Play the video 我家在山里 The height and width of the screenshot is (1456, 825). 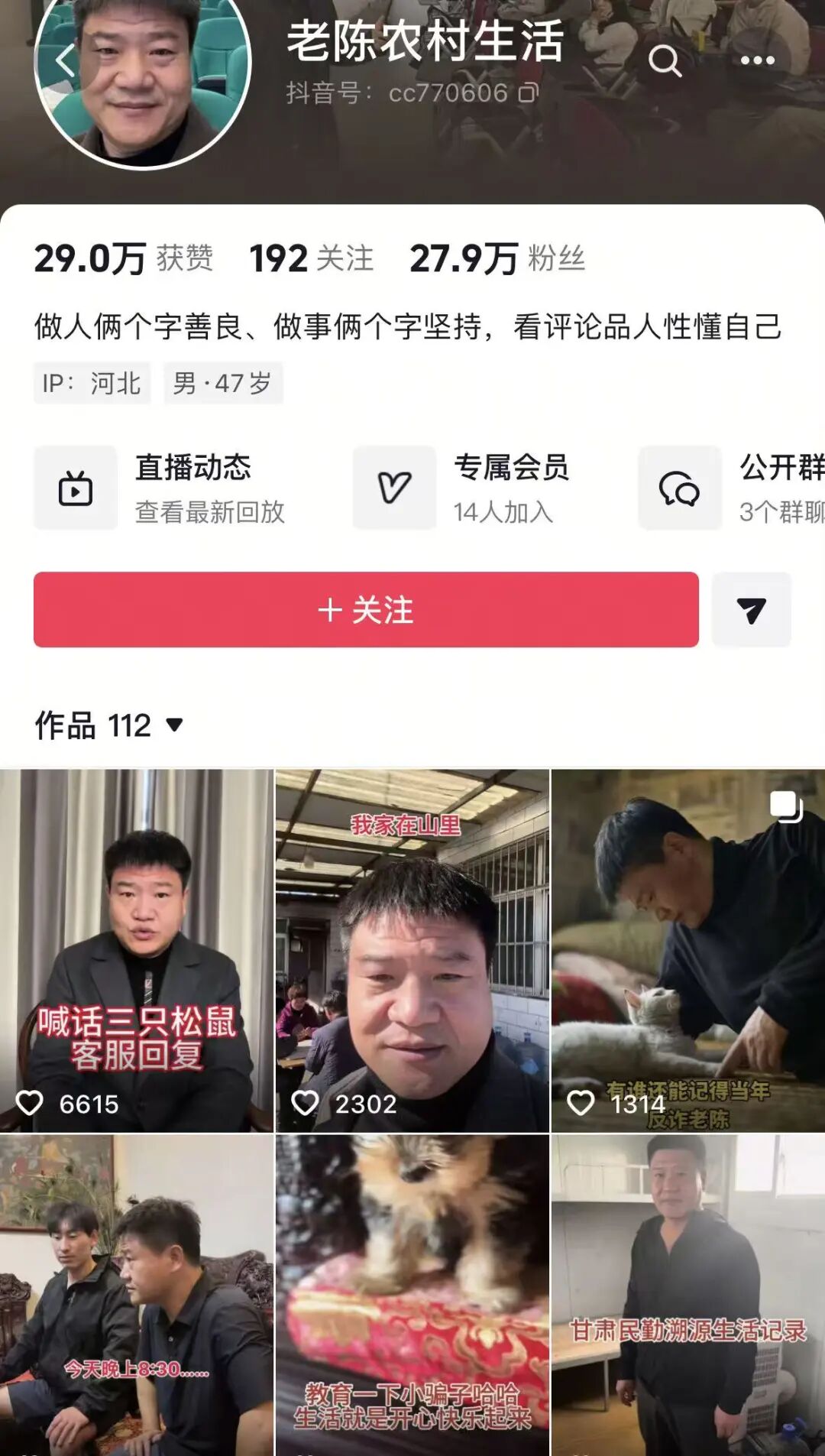[x=412, y=949]
